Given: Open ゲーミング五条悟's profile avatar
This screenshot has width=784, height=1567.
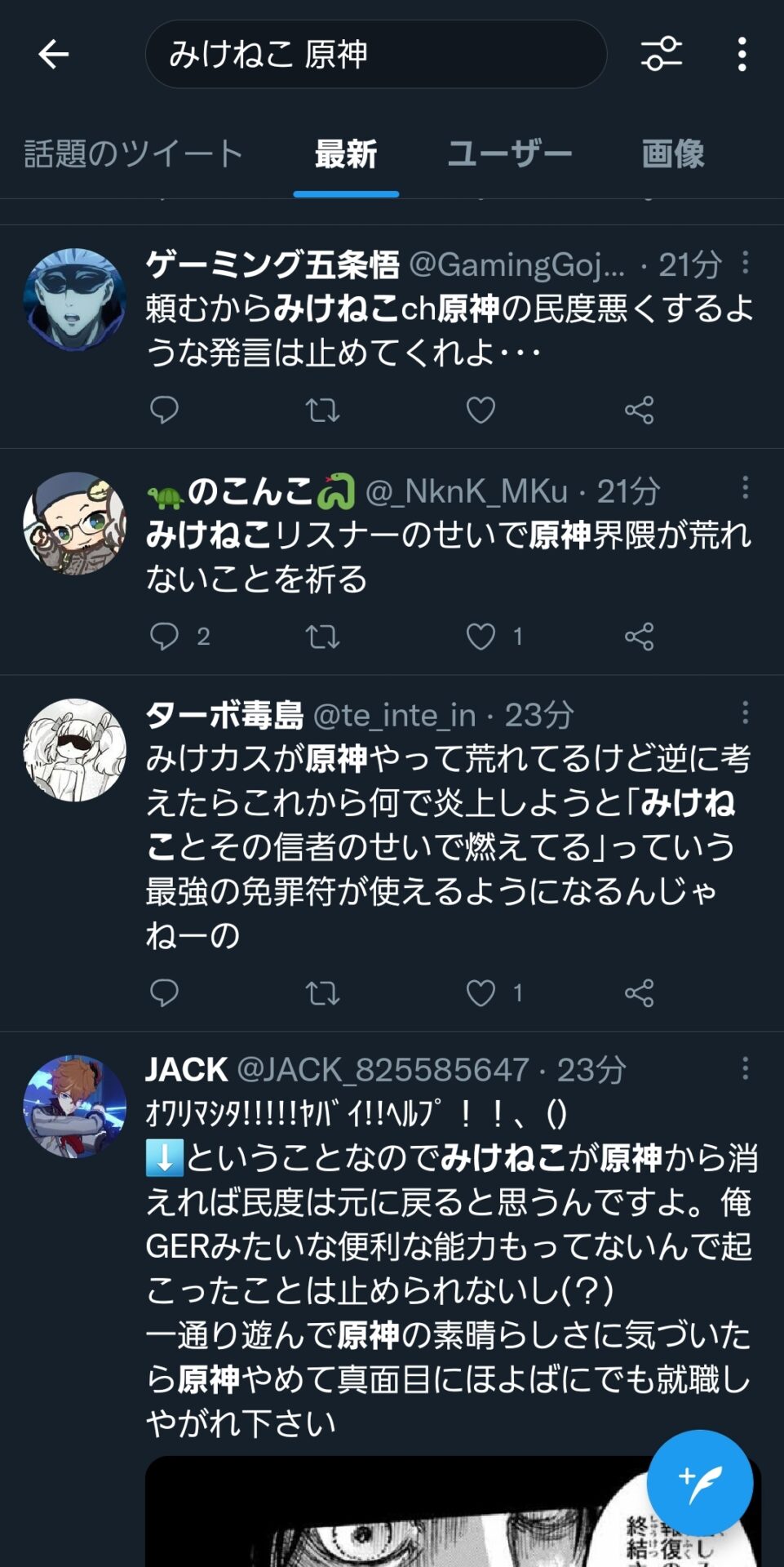Looking at the screenshot, I should (74, 300).
